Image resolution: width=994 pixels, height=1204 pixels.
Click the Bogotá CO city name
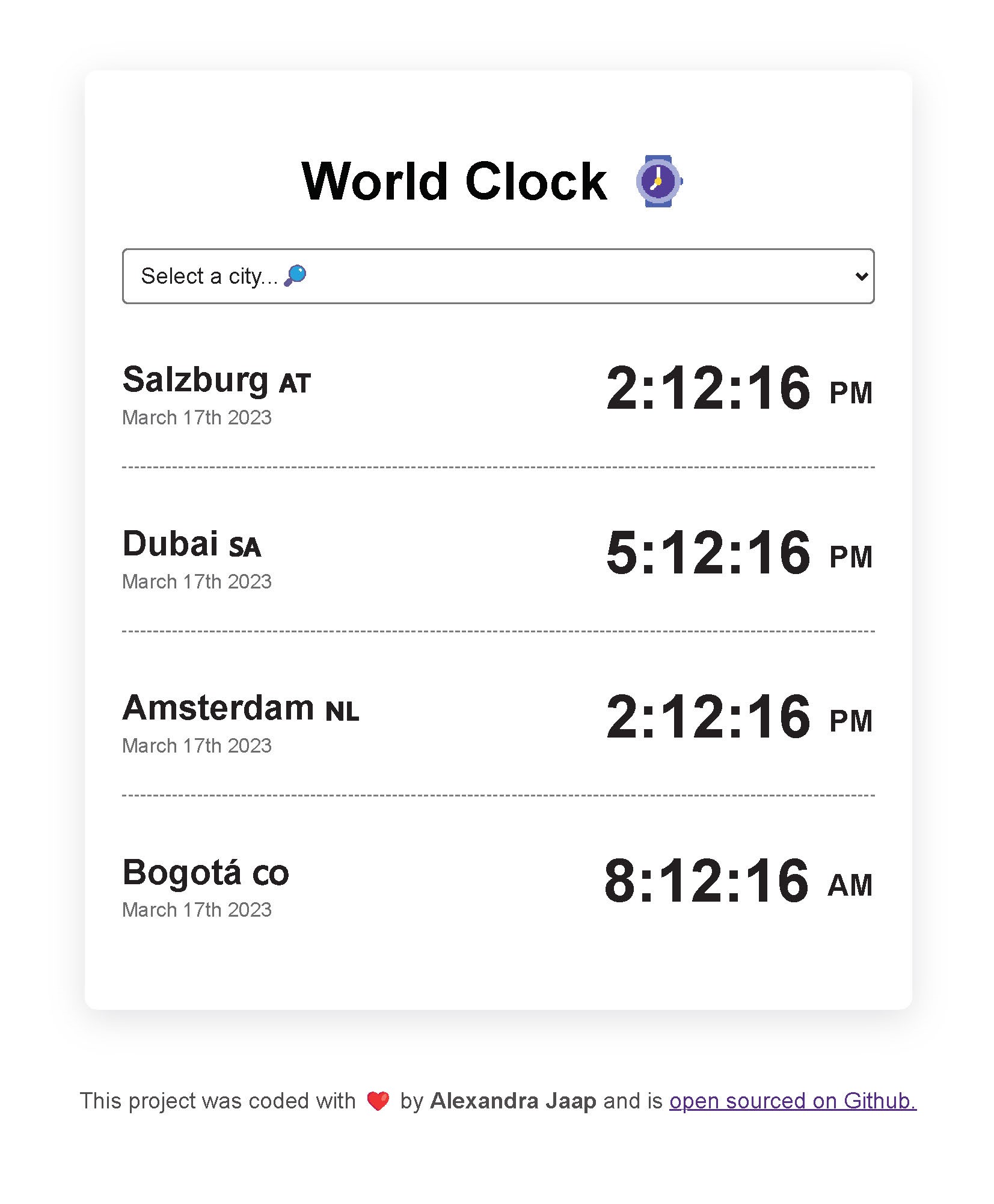(x=204, y=875)
